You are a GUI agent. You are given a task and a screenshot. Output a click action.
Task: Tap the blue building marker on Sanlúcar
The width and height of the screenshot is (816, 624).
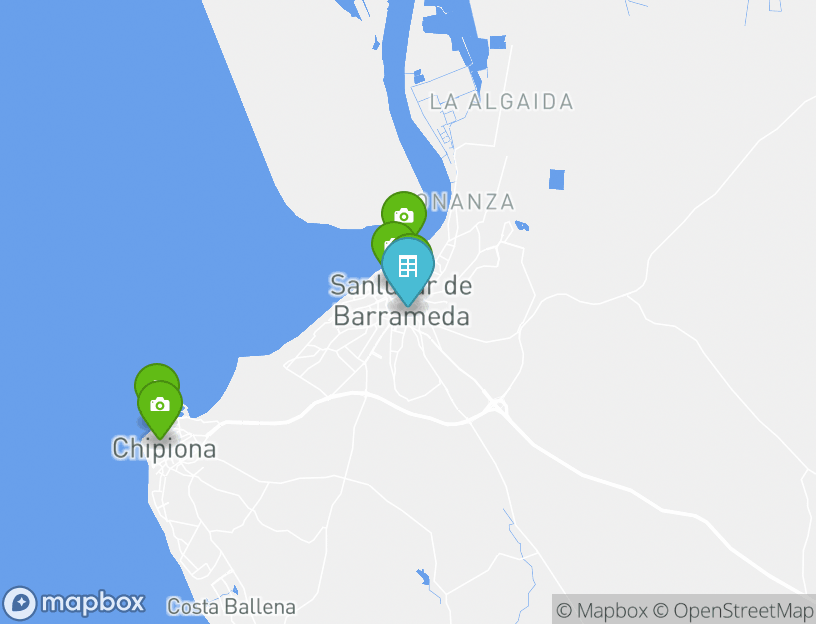408,267
